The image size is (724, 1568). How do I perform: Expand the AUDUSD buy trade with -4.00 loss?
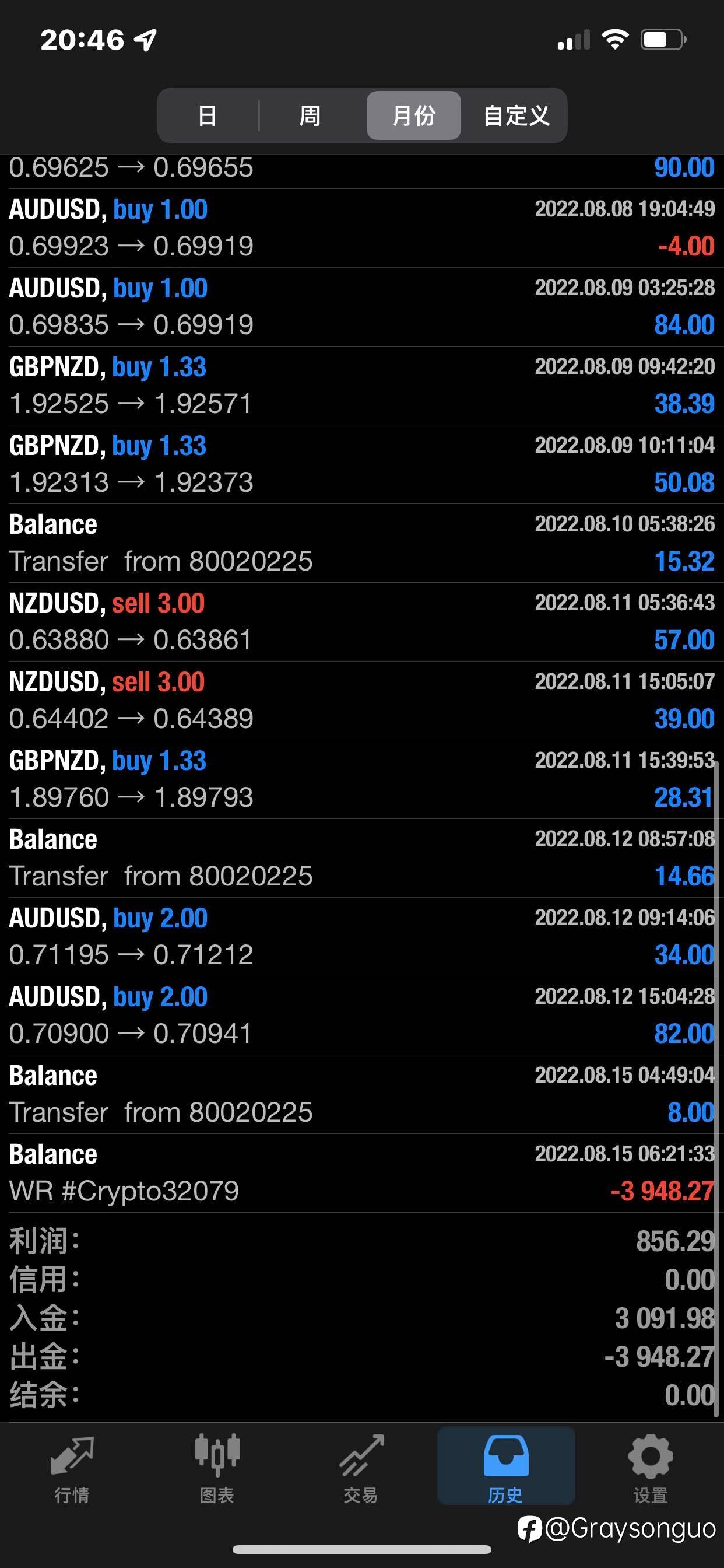click(361, 228)
